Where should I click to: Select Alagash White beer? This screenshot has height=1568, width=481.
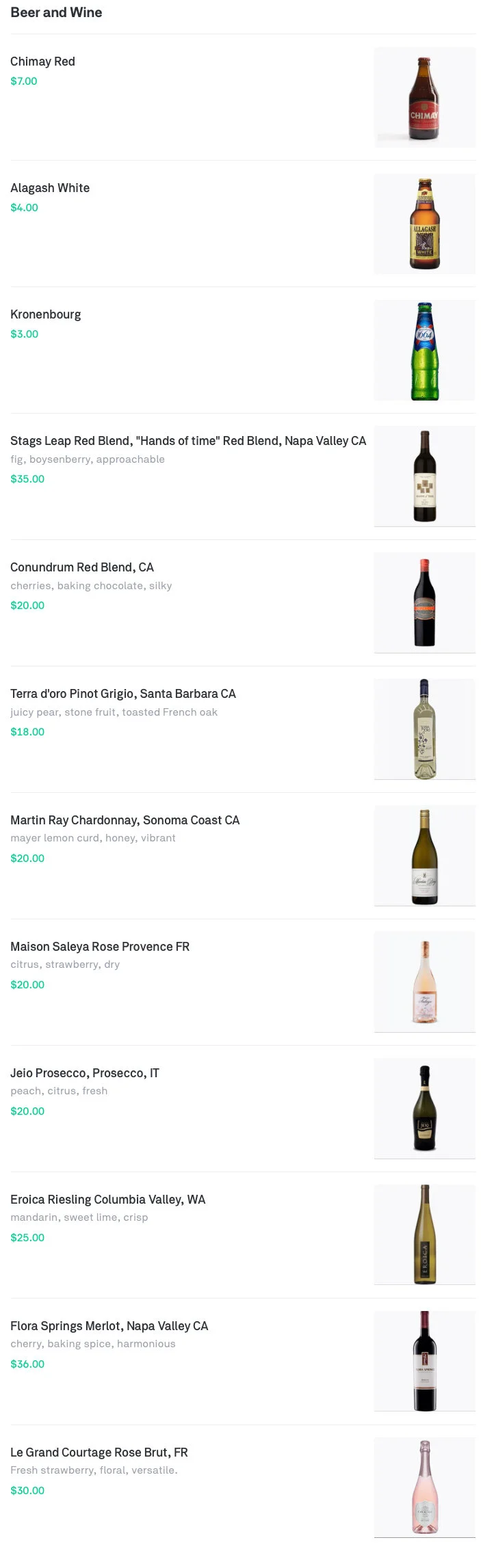tap(50, 188)
